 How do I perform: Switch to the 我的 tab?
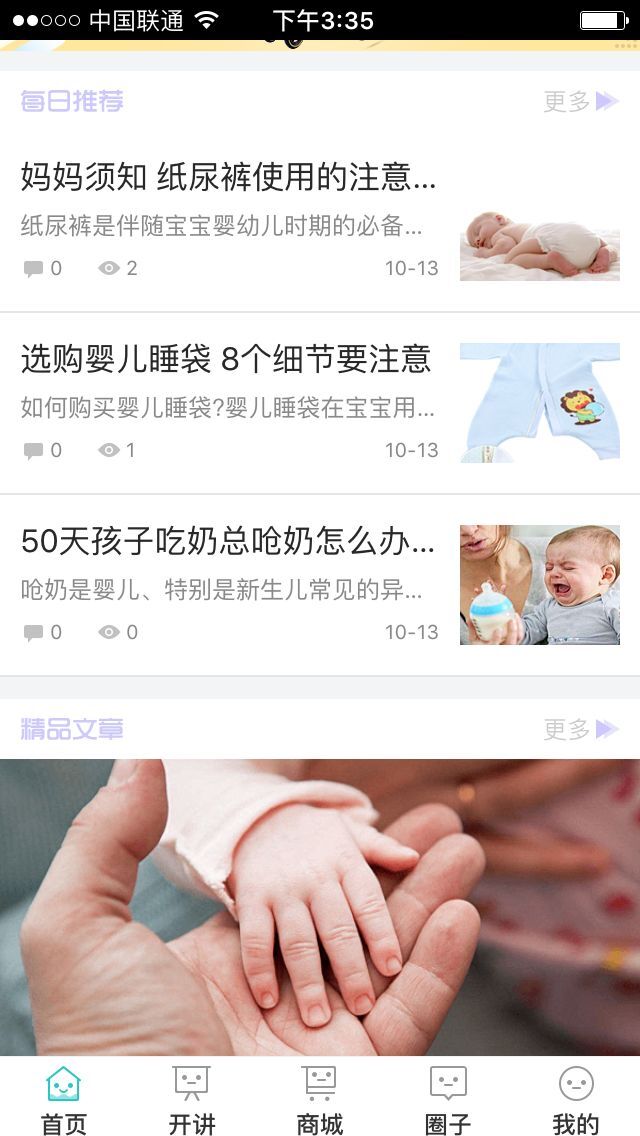(x=576, y=1099)
